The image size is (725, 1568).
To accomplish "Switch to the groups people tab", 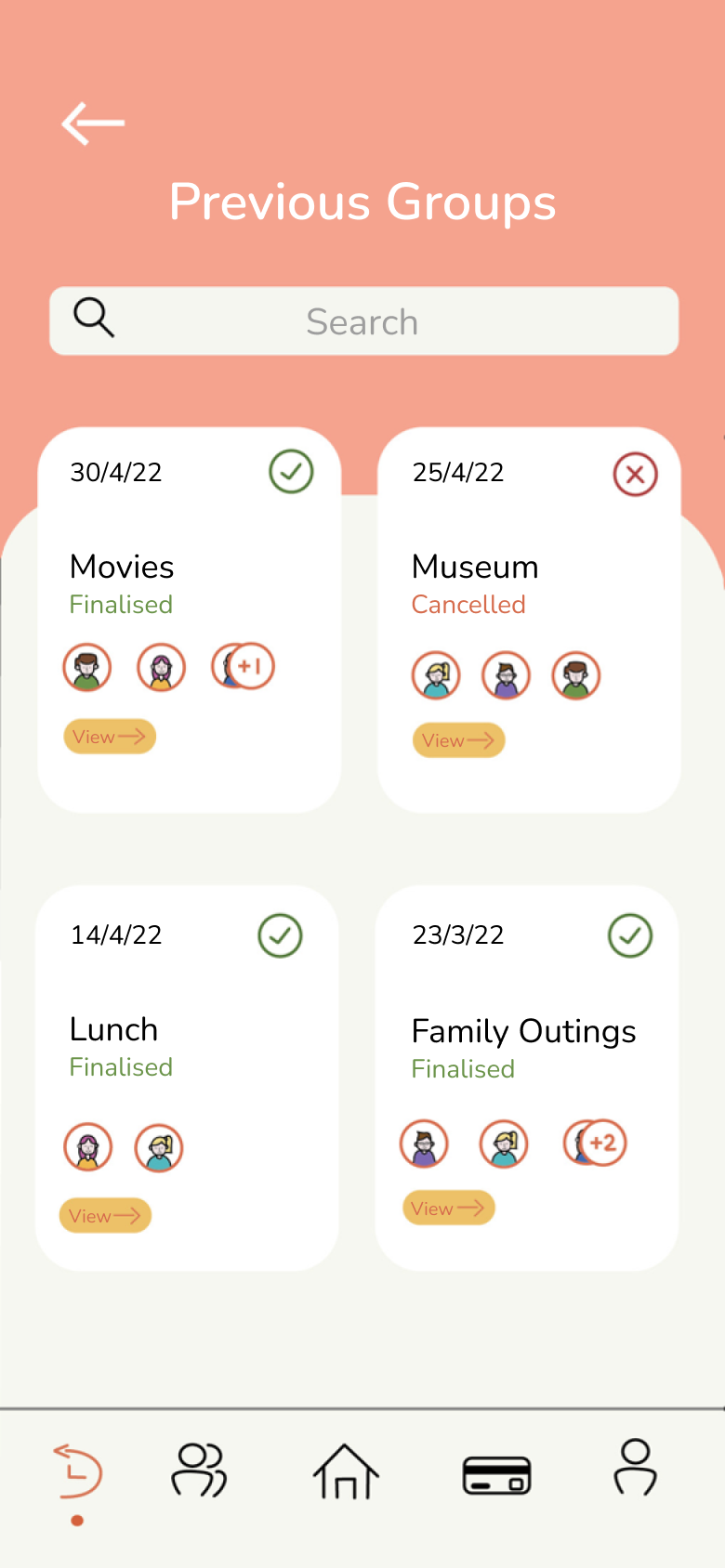I will (x=199, y=1470).
